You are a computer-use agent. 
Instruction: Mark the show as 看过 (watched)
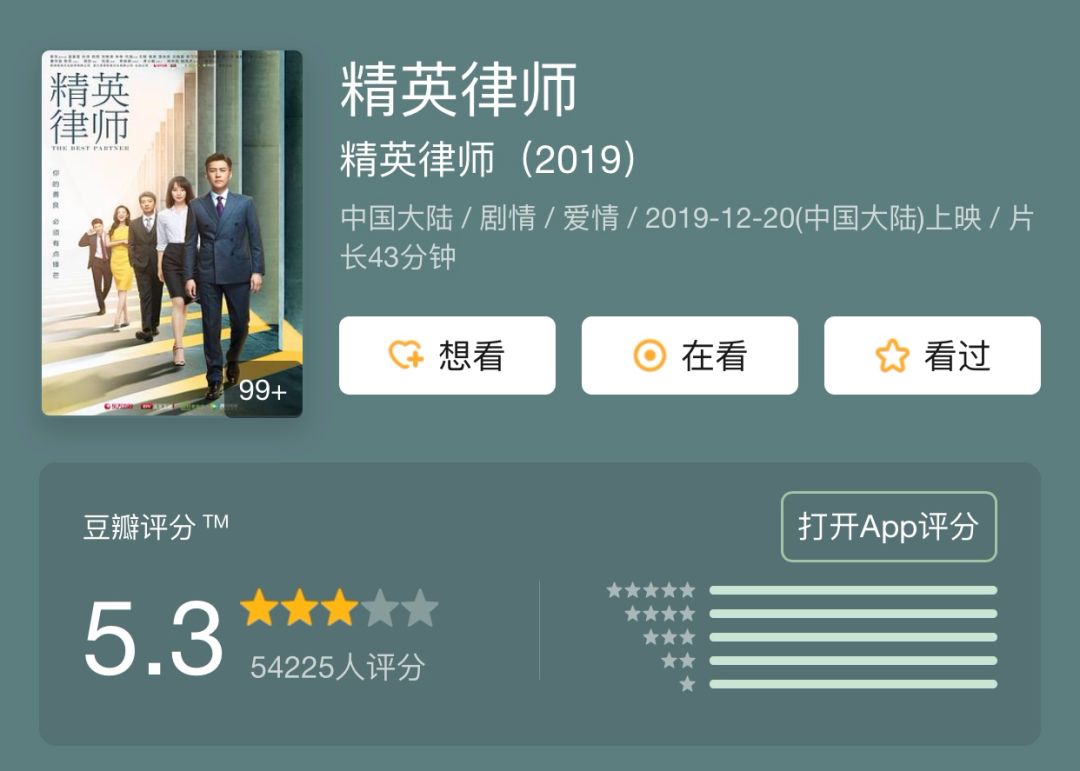932,356
